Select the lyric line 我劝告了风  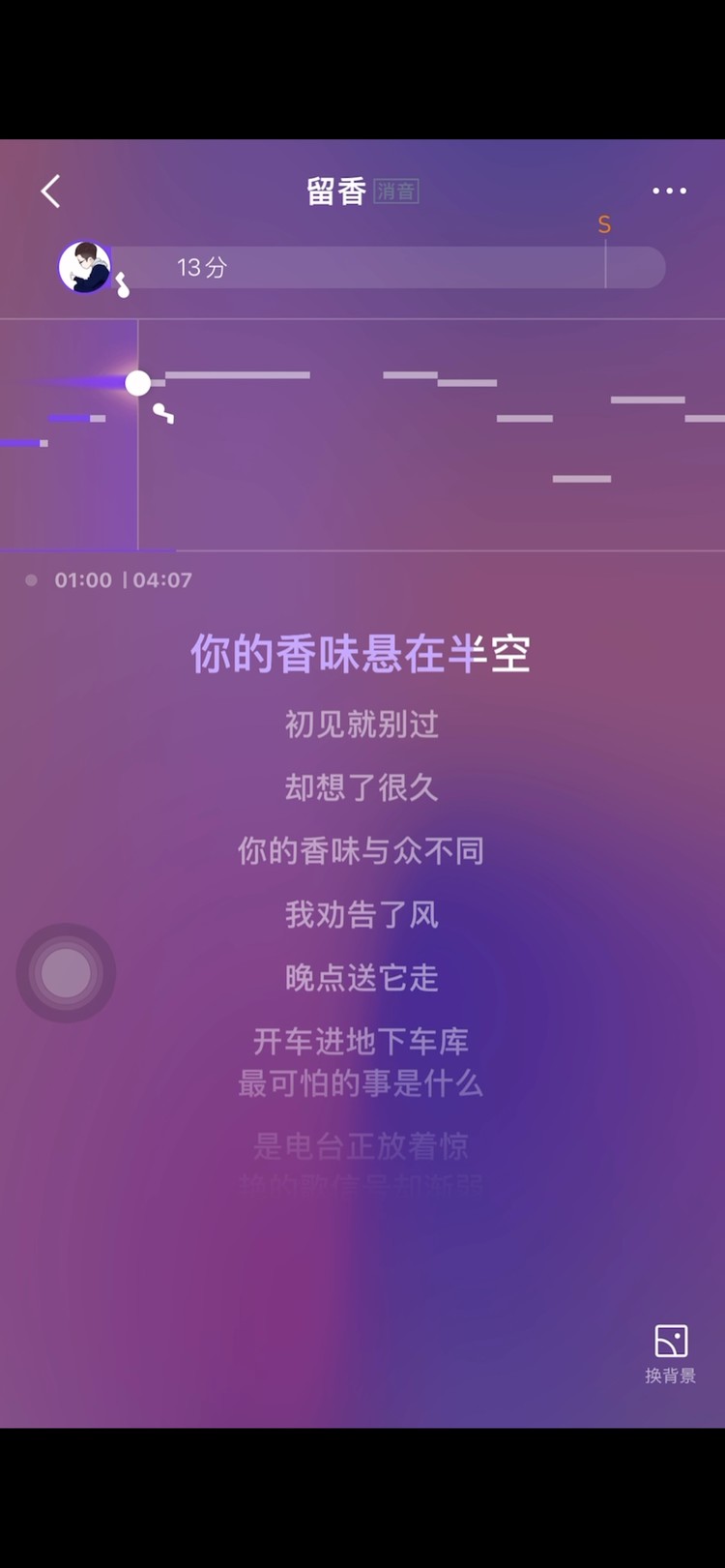click(360, 915)
